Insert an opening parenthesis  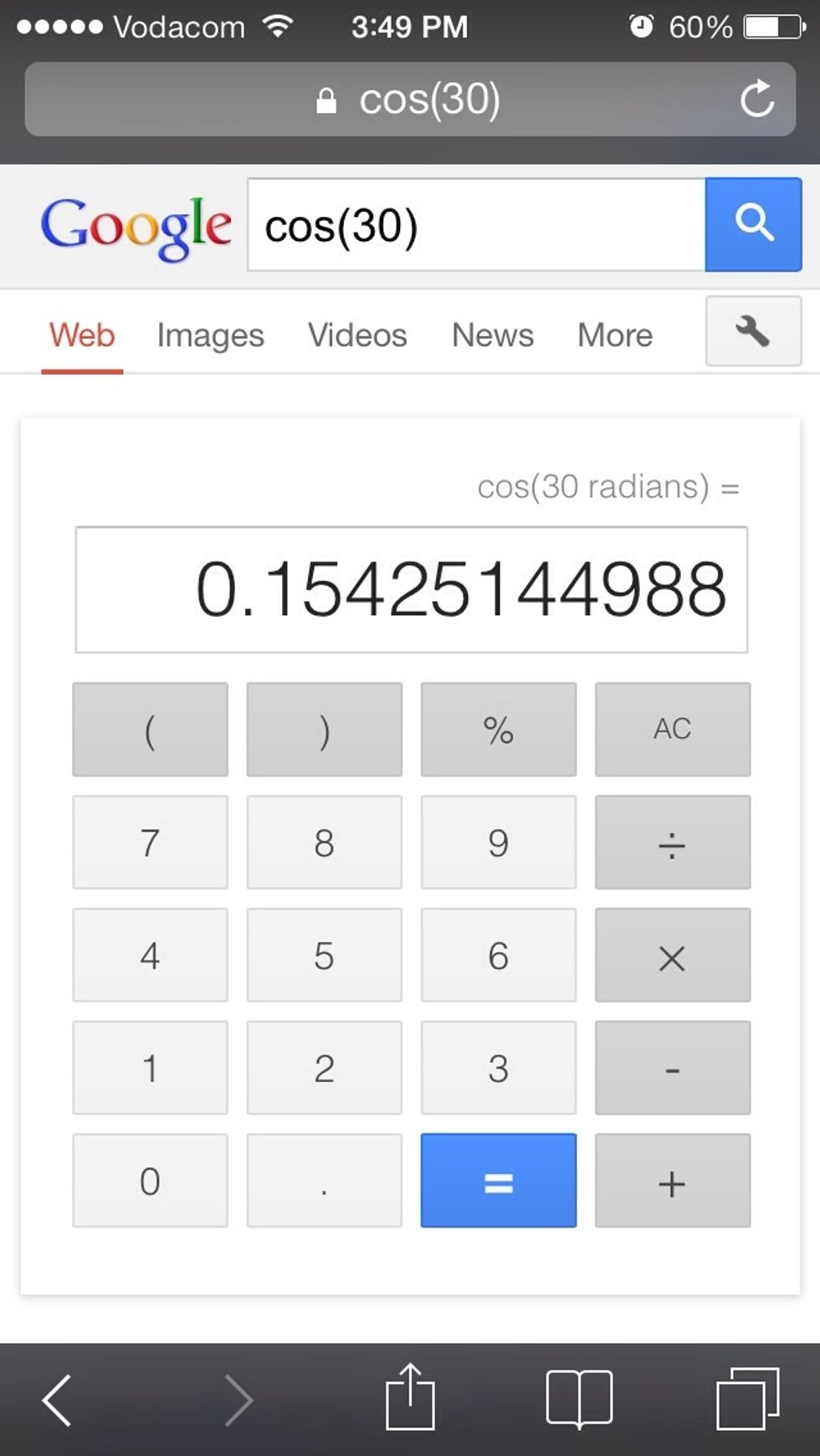150,729
